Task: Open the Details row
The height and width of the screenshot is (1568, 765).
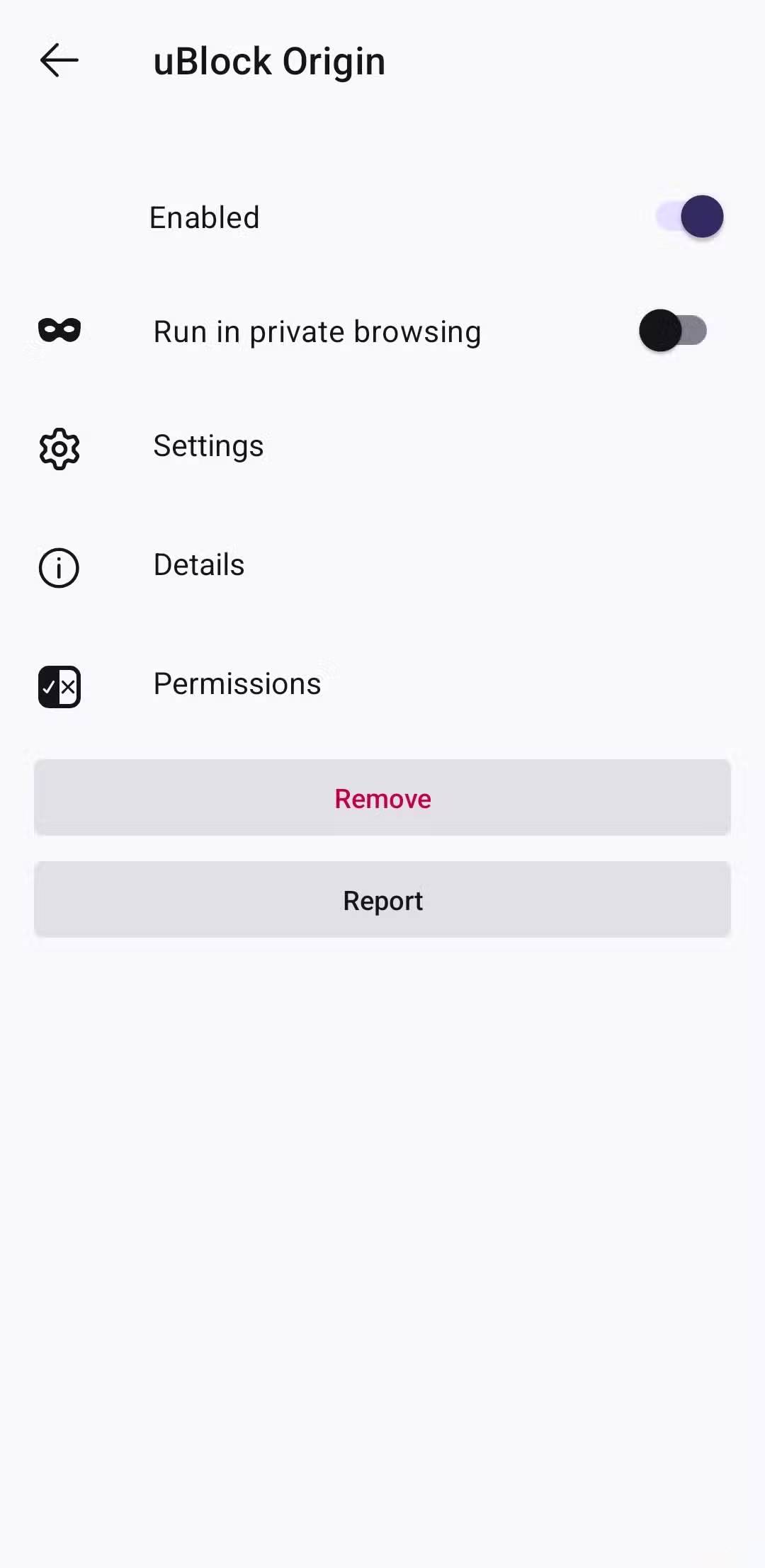Action: tap(198, 564)
